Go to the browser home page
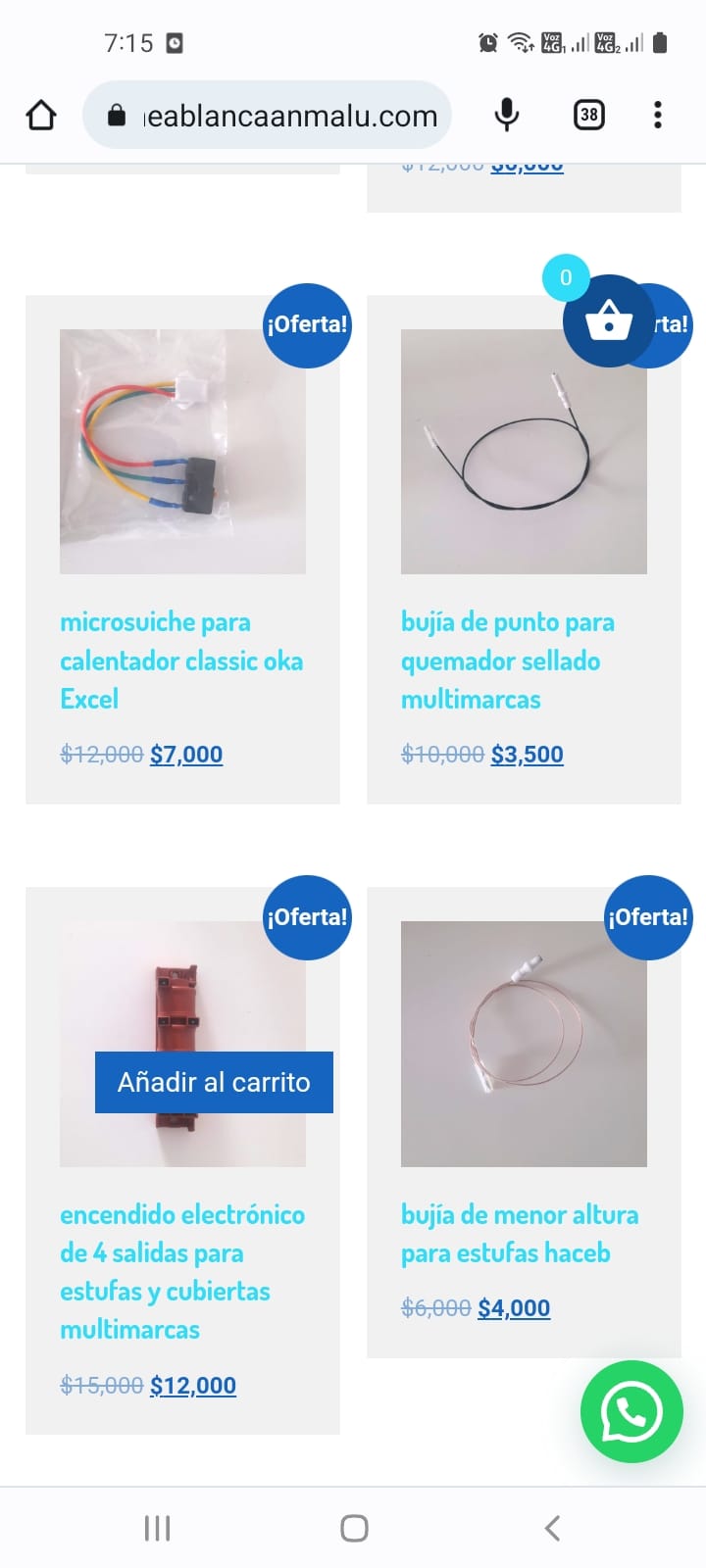The height and width of the screenshot is (1568, 706). 41,116
